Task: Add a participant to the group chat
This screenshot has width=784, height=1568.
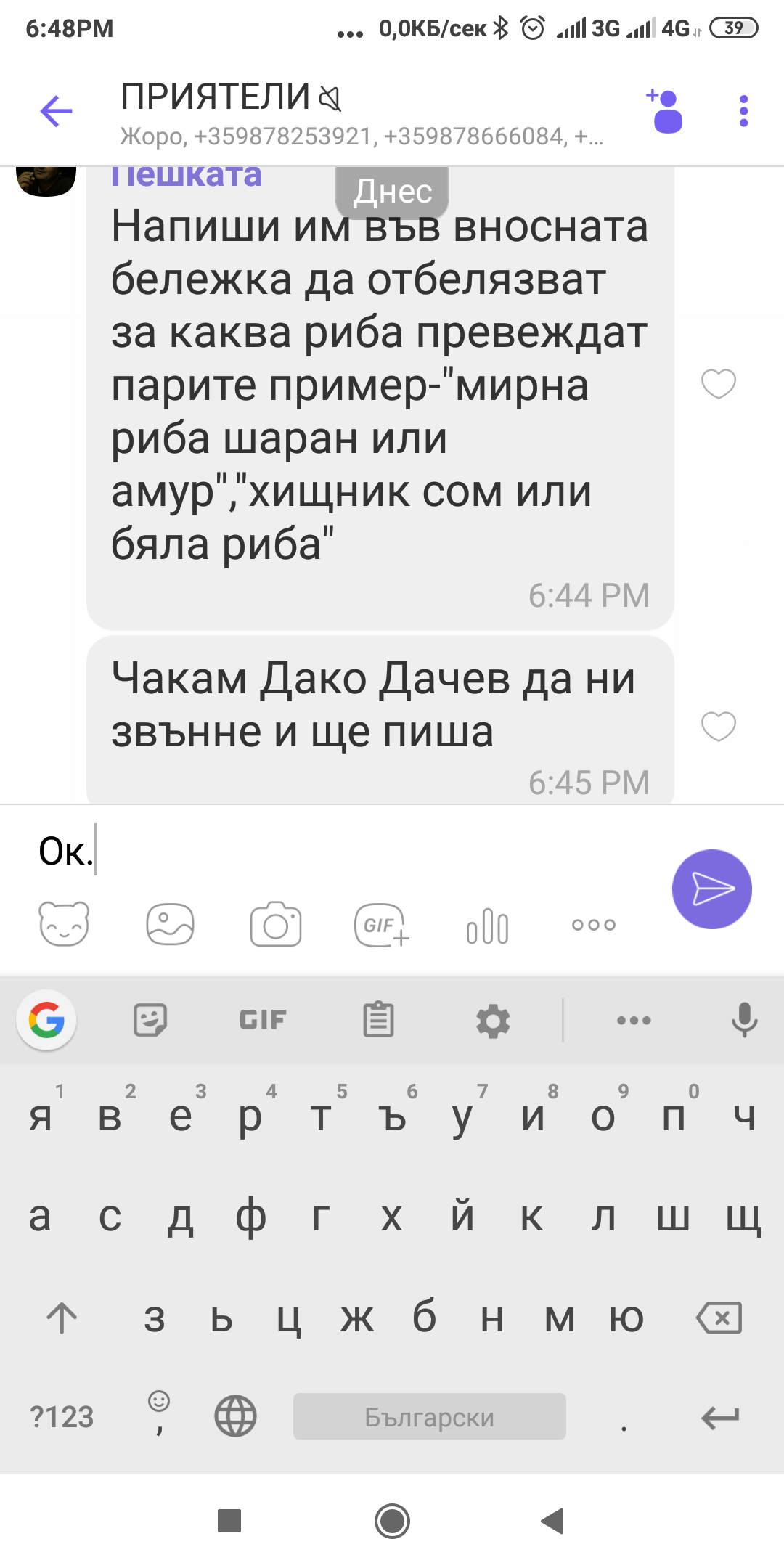Action: pos(665,110)
